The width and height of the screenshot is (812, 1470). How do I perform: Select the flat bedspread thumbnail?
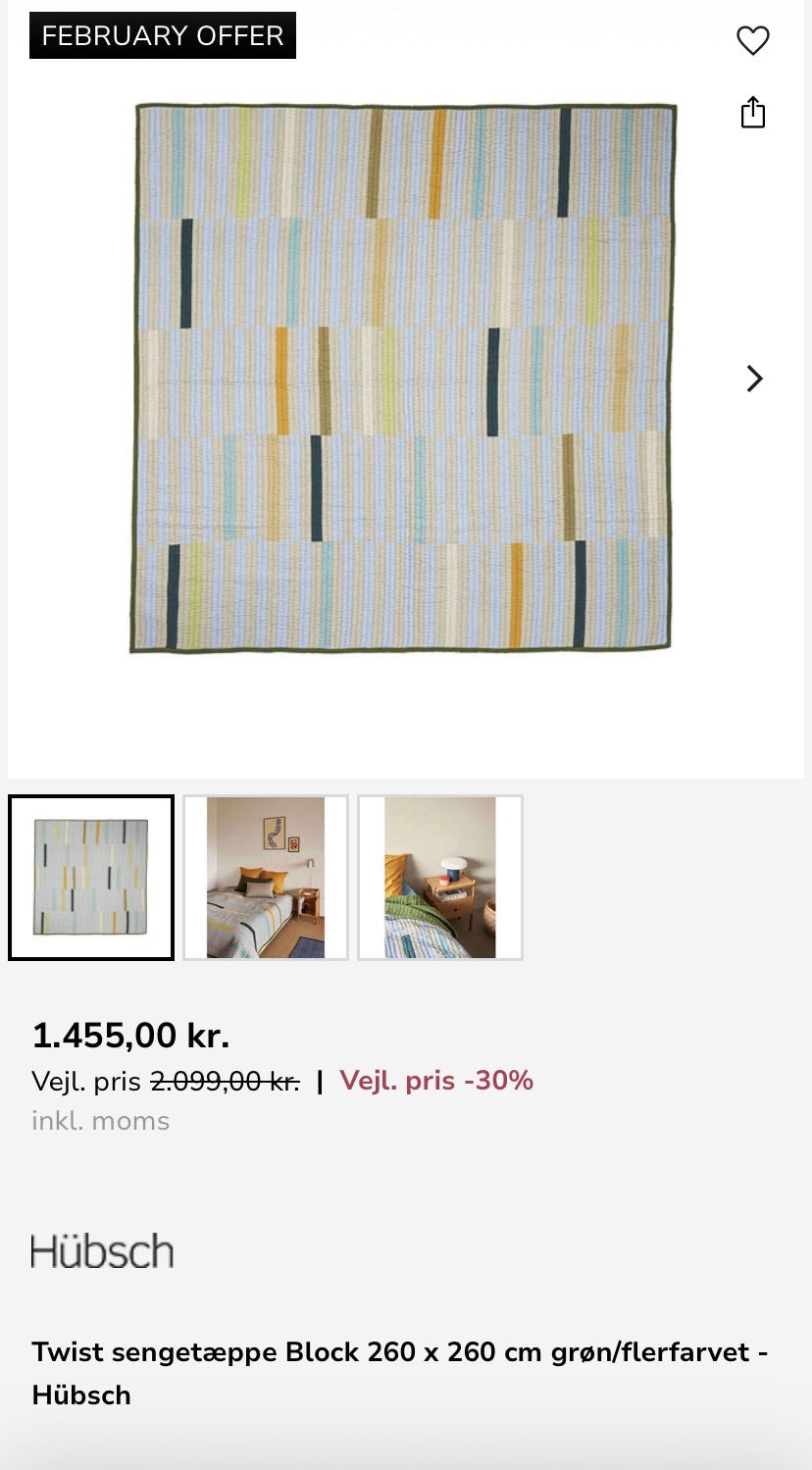point(91,877)
